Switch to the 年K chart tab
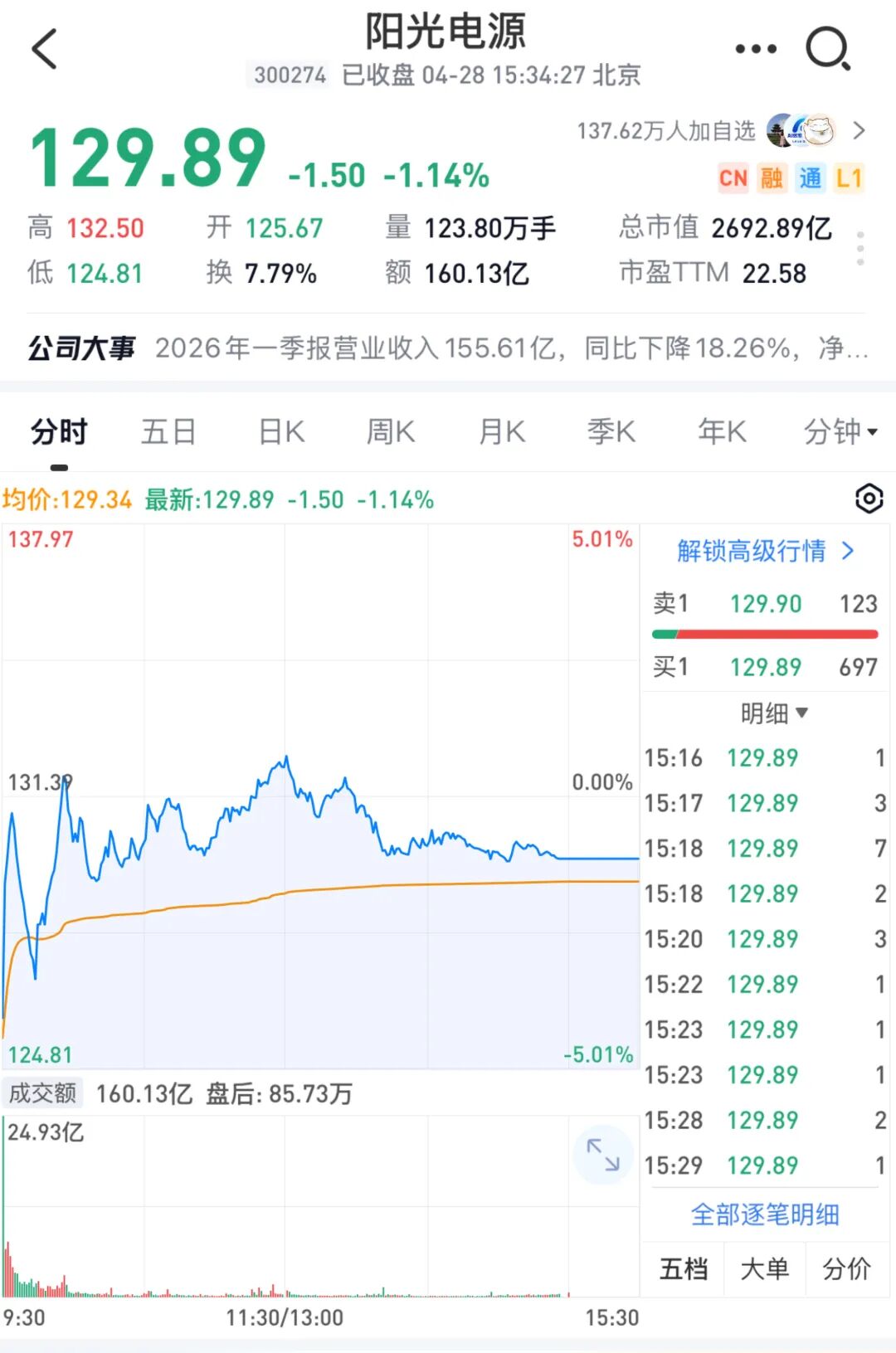Viewport: 896px width, 1353px height. pyautogui.click(x=722, y=432)
